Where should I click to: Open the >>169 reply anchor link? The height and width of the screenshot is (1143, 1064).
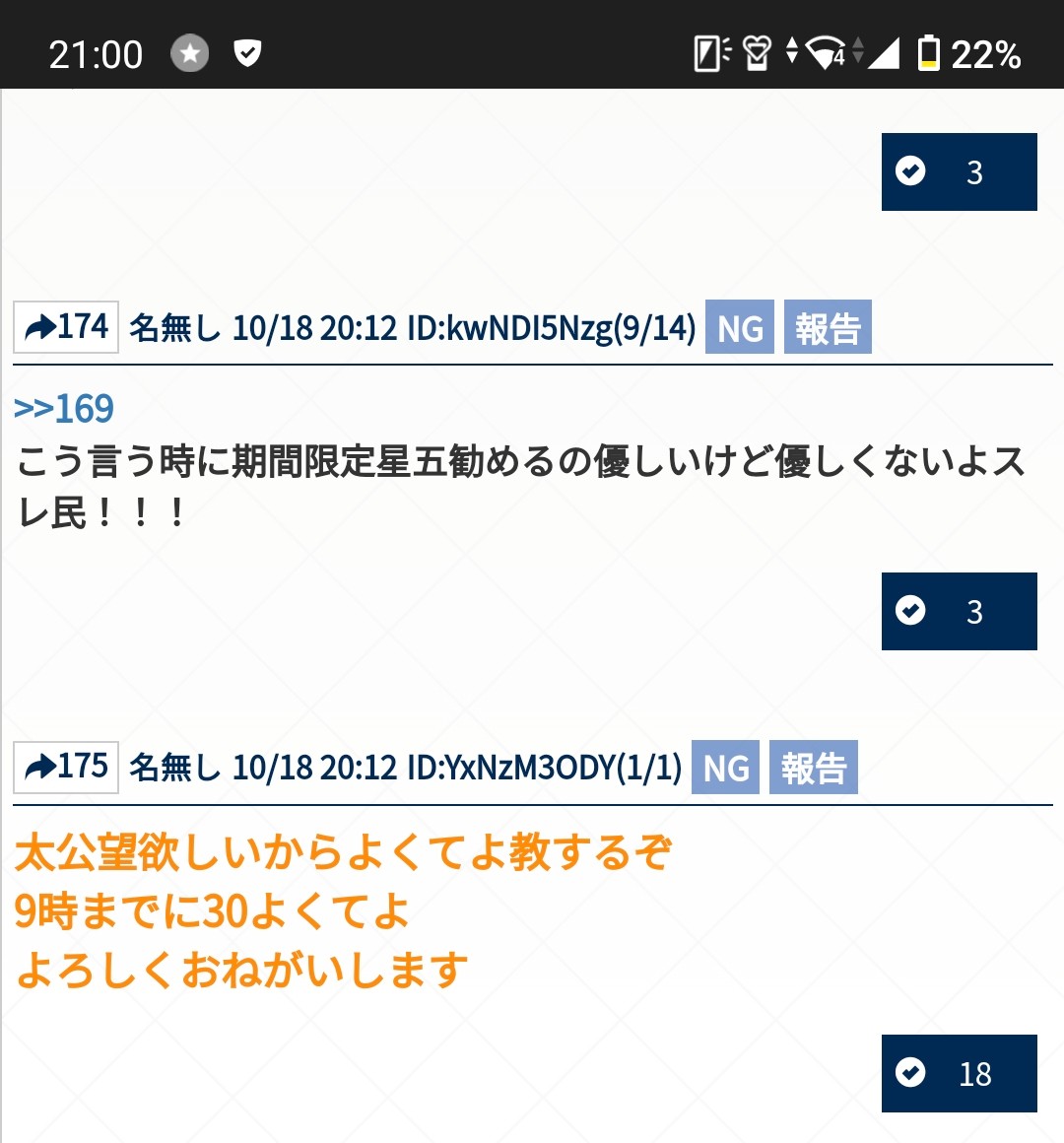tap(64, 408)
